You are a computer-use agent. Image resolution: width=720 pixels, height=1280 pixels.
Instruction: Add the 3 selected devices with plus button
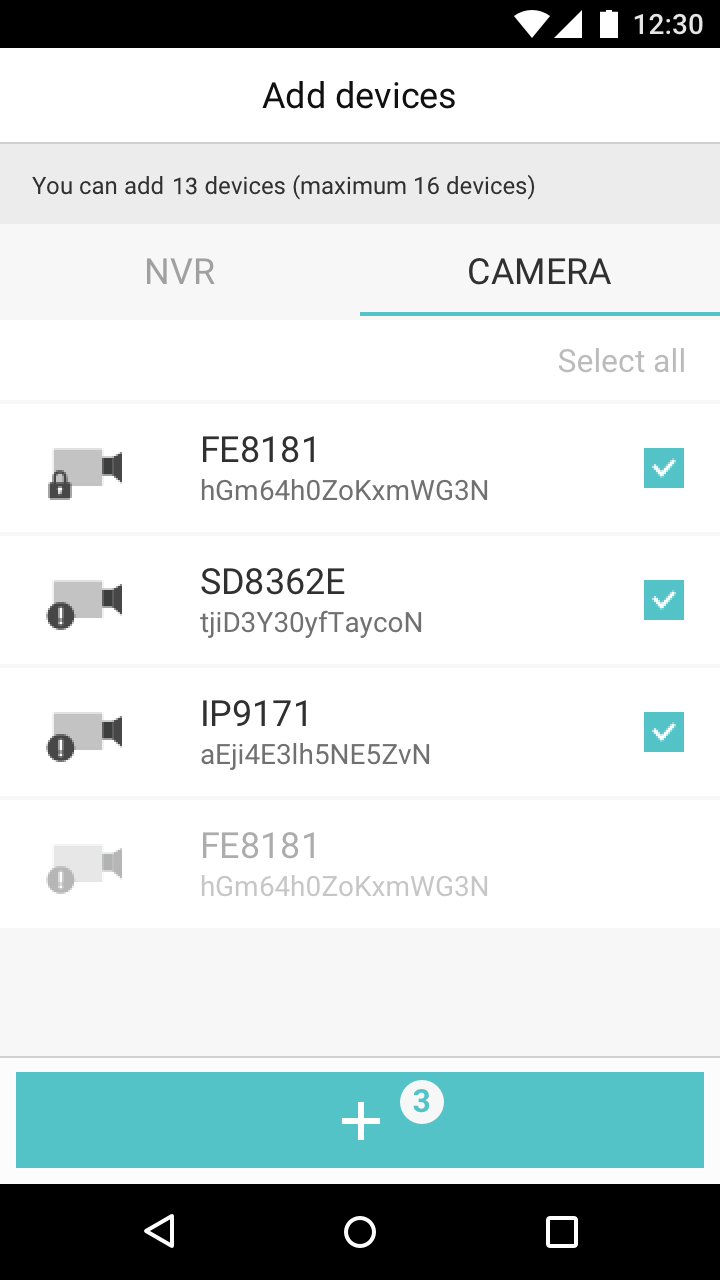360,1120
